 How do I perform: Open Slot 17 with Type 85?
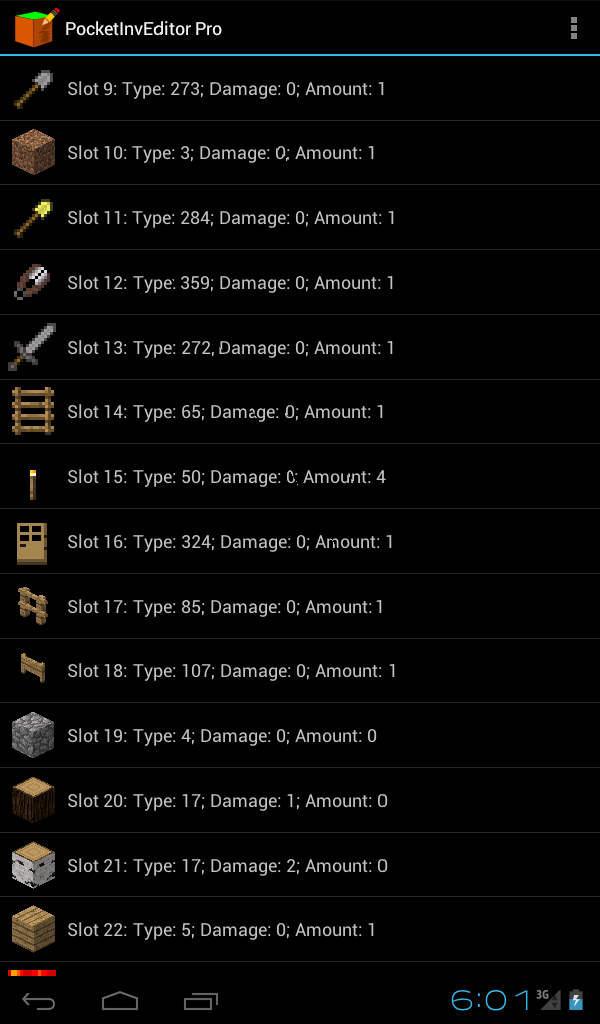226,607
